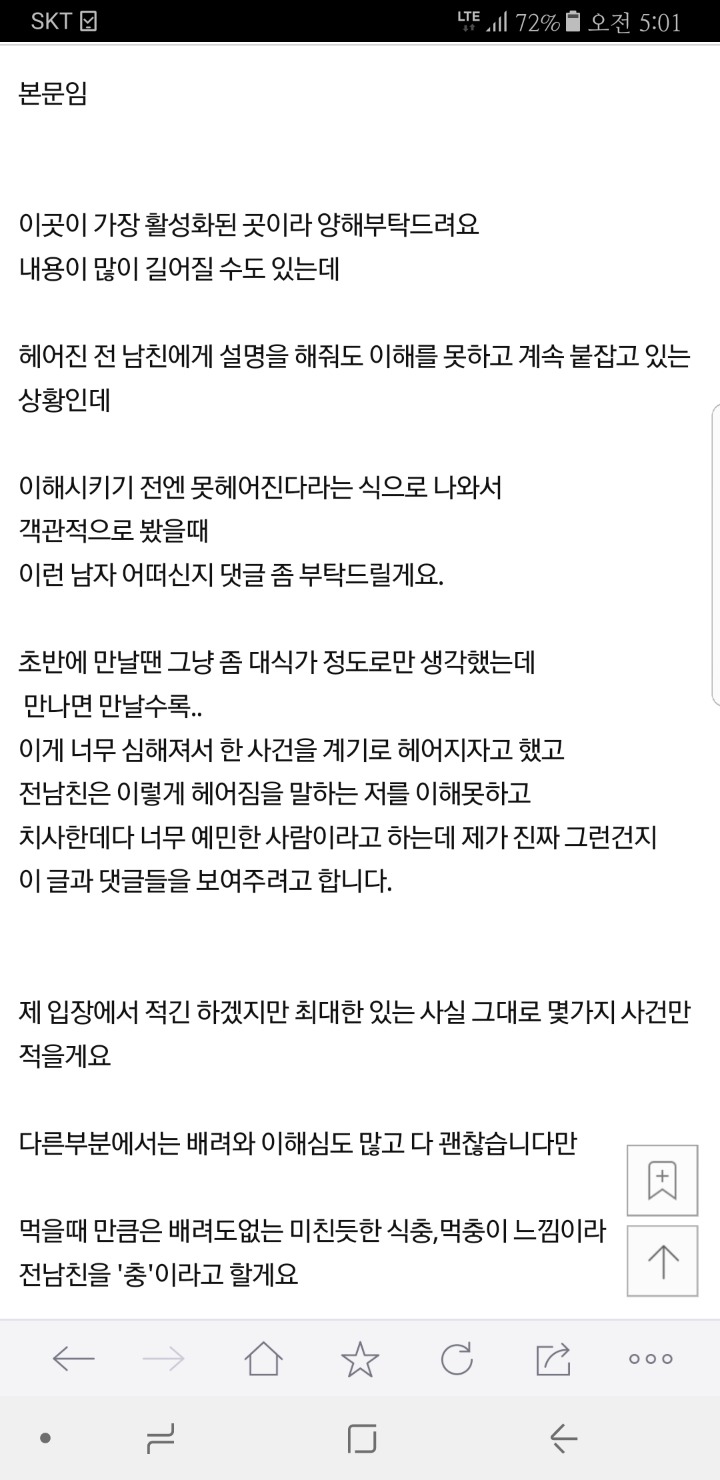
Task: Tap the star bookmarks icon
Action: (360, 1358)
